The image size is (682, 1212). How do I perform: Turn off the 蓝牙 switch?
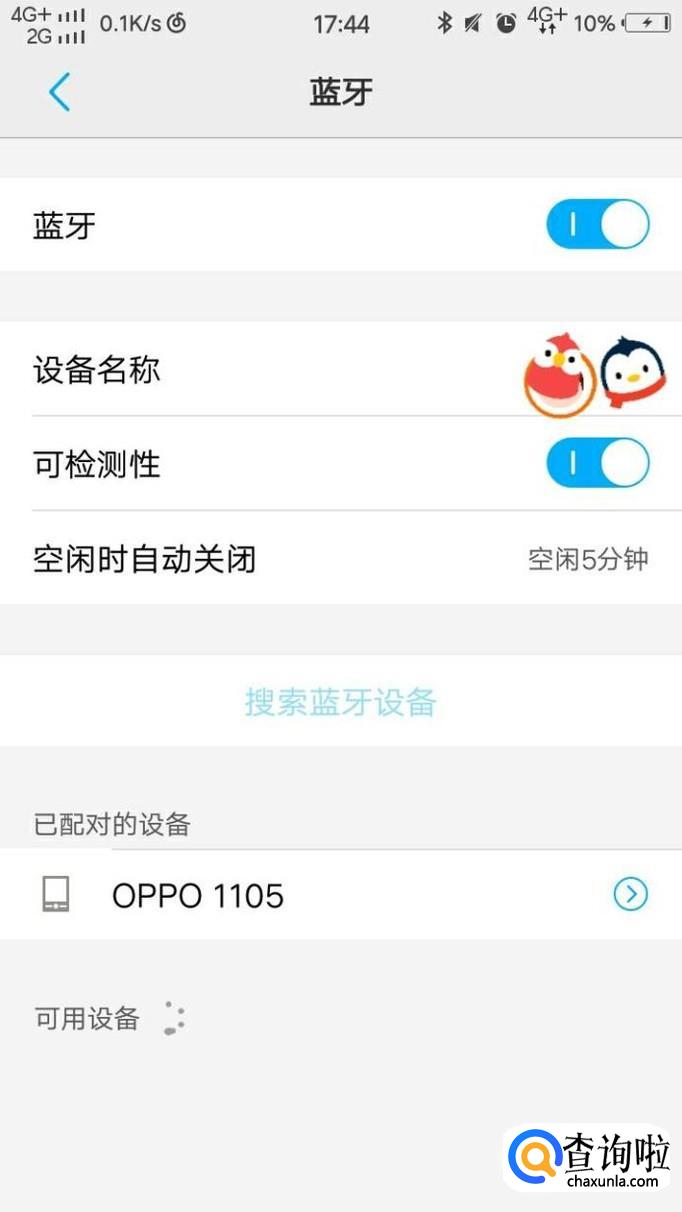click(597, 225)
